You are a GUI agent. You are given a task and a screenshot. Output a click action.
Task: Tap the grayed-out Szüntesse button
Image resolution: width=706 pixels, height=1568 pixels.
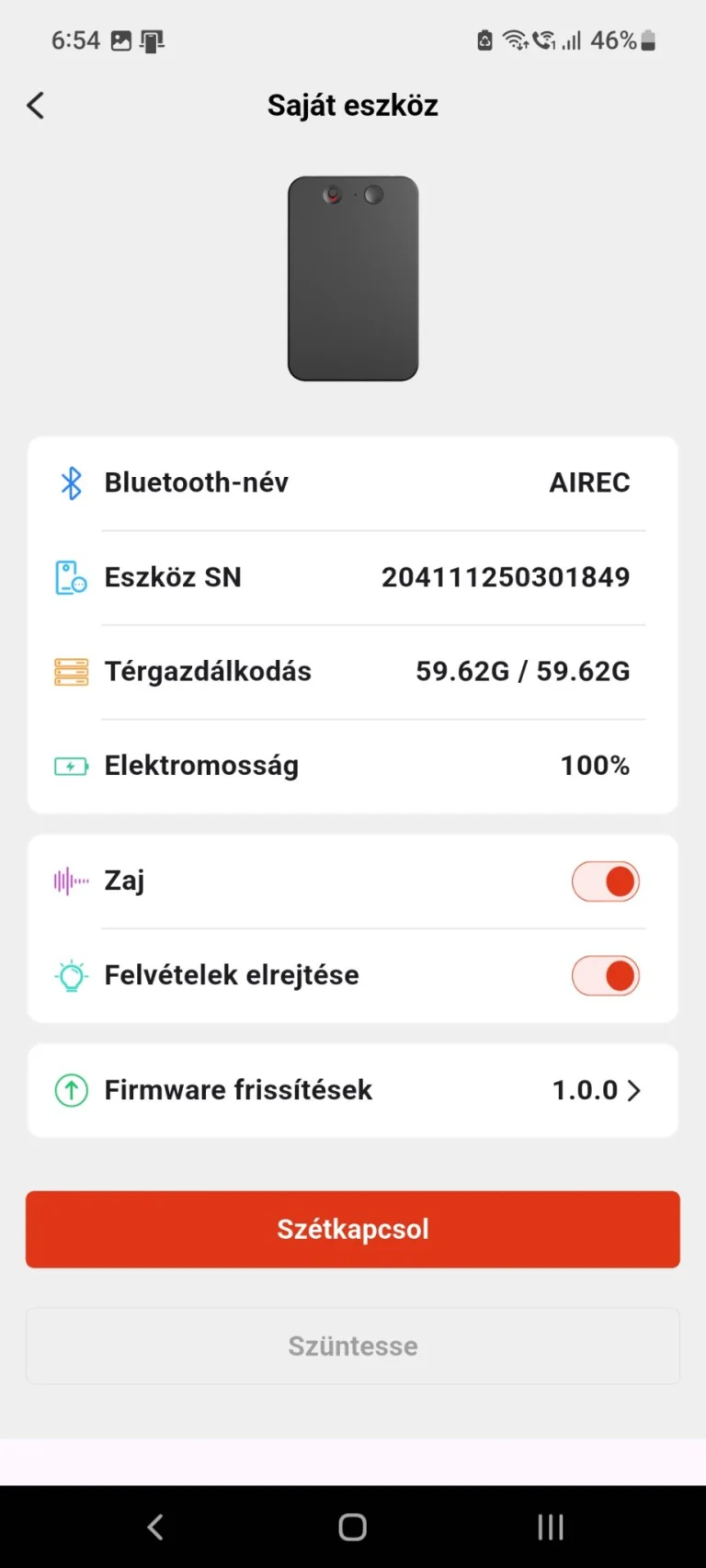pyautogui.click(x=352, y=1346)
